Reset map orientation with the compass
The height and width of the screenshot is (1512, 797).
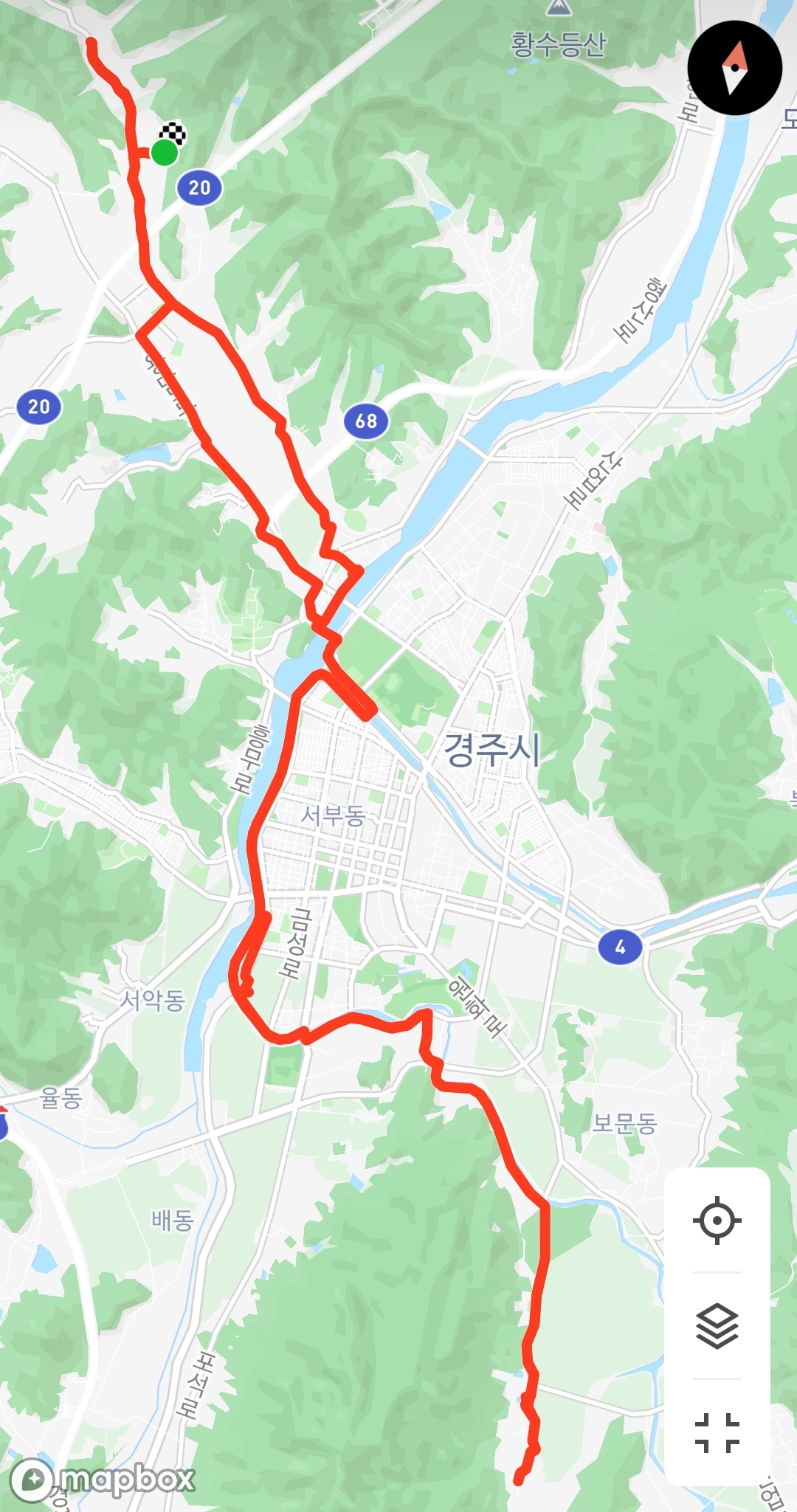[734, 68]
